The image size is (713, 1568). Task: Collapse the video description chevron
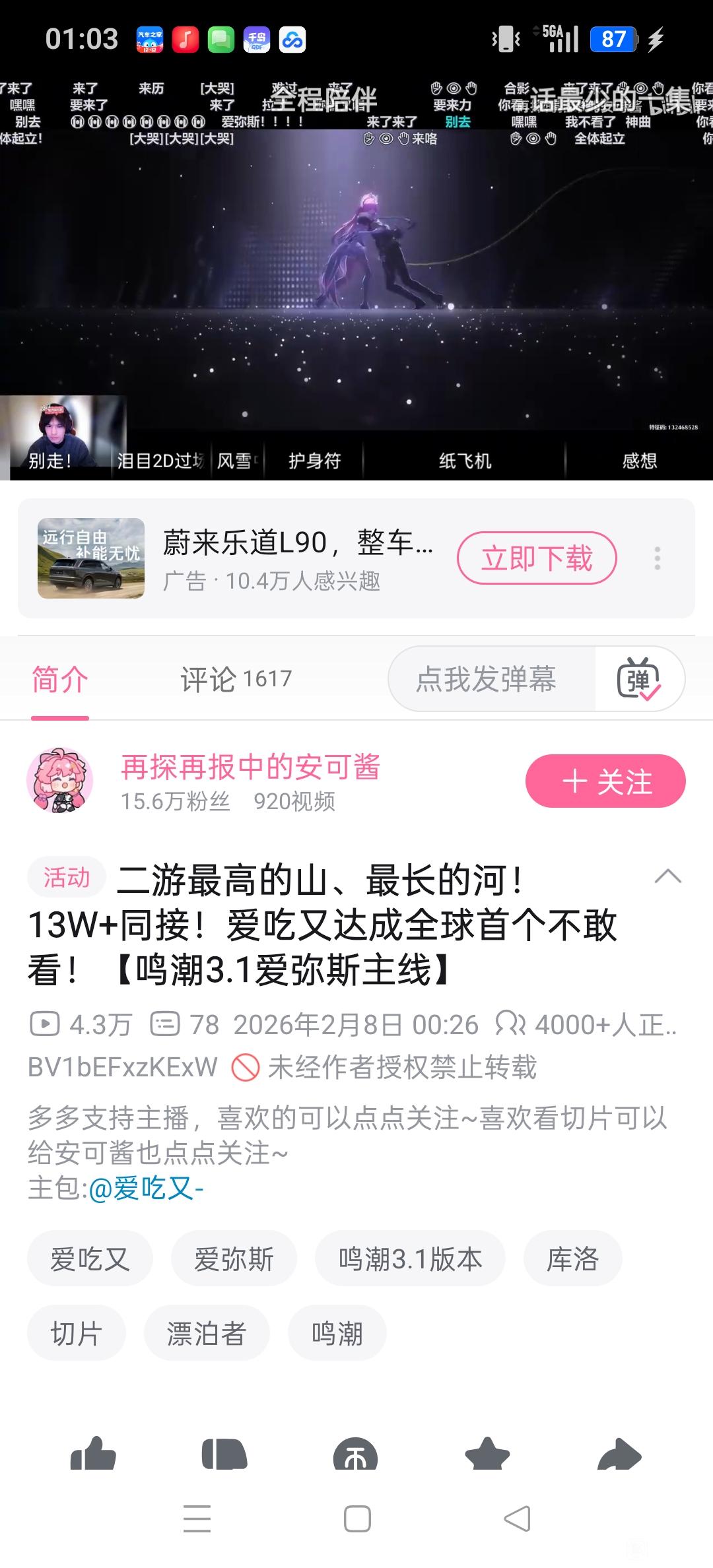click(667, 877)
